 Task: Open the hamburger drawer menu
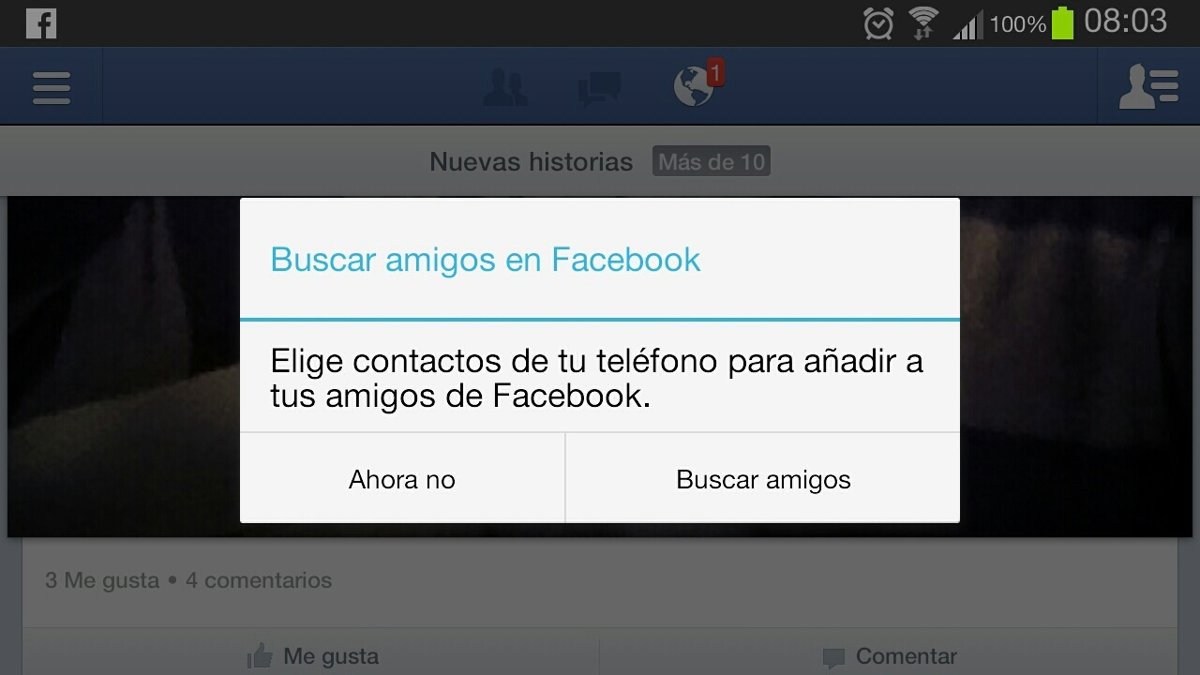pos(51,87)
